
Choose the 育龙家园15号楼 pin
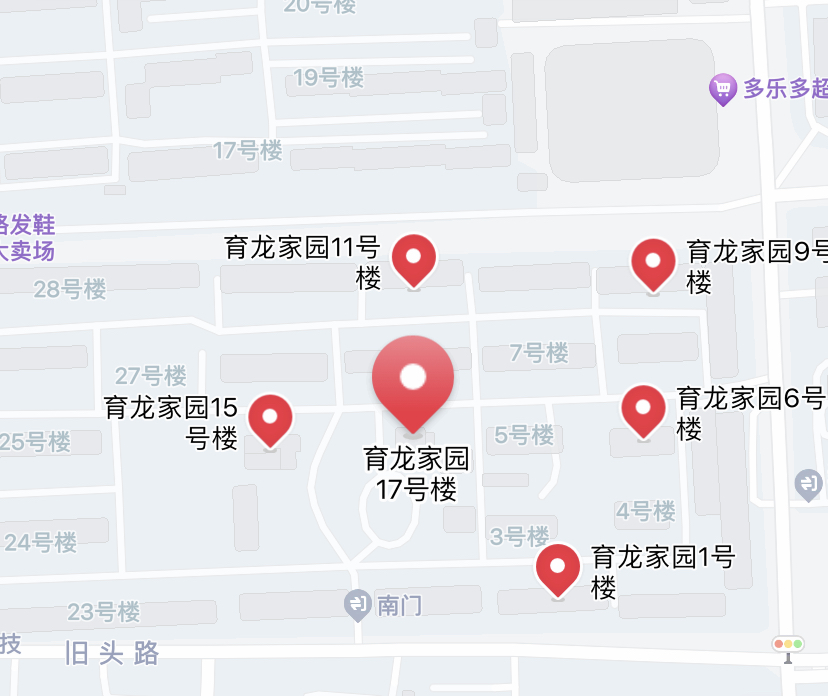pos(270,419)
